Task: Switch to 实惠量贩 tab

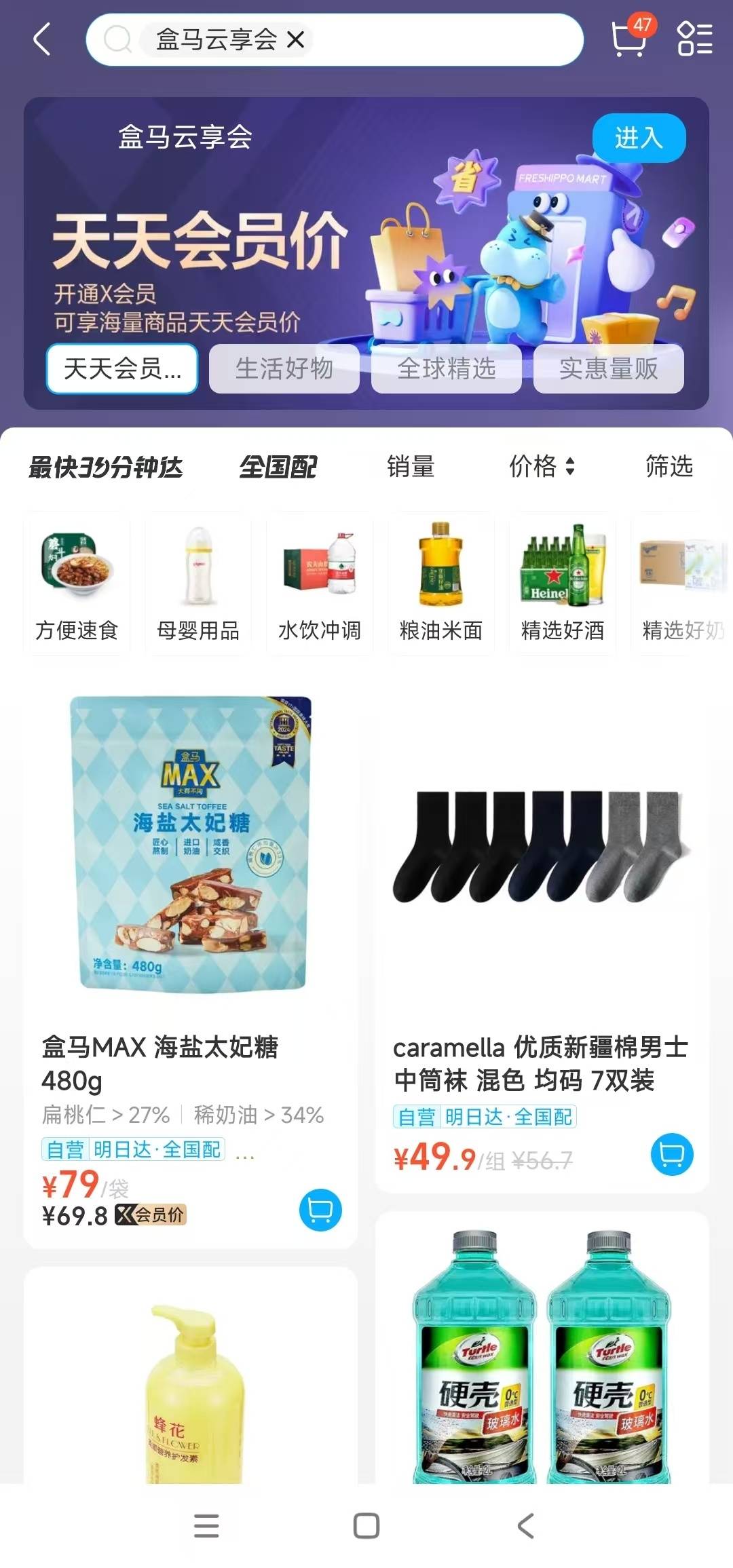Action: coord(608,369)
